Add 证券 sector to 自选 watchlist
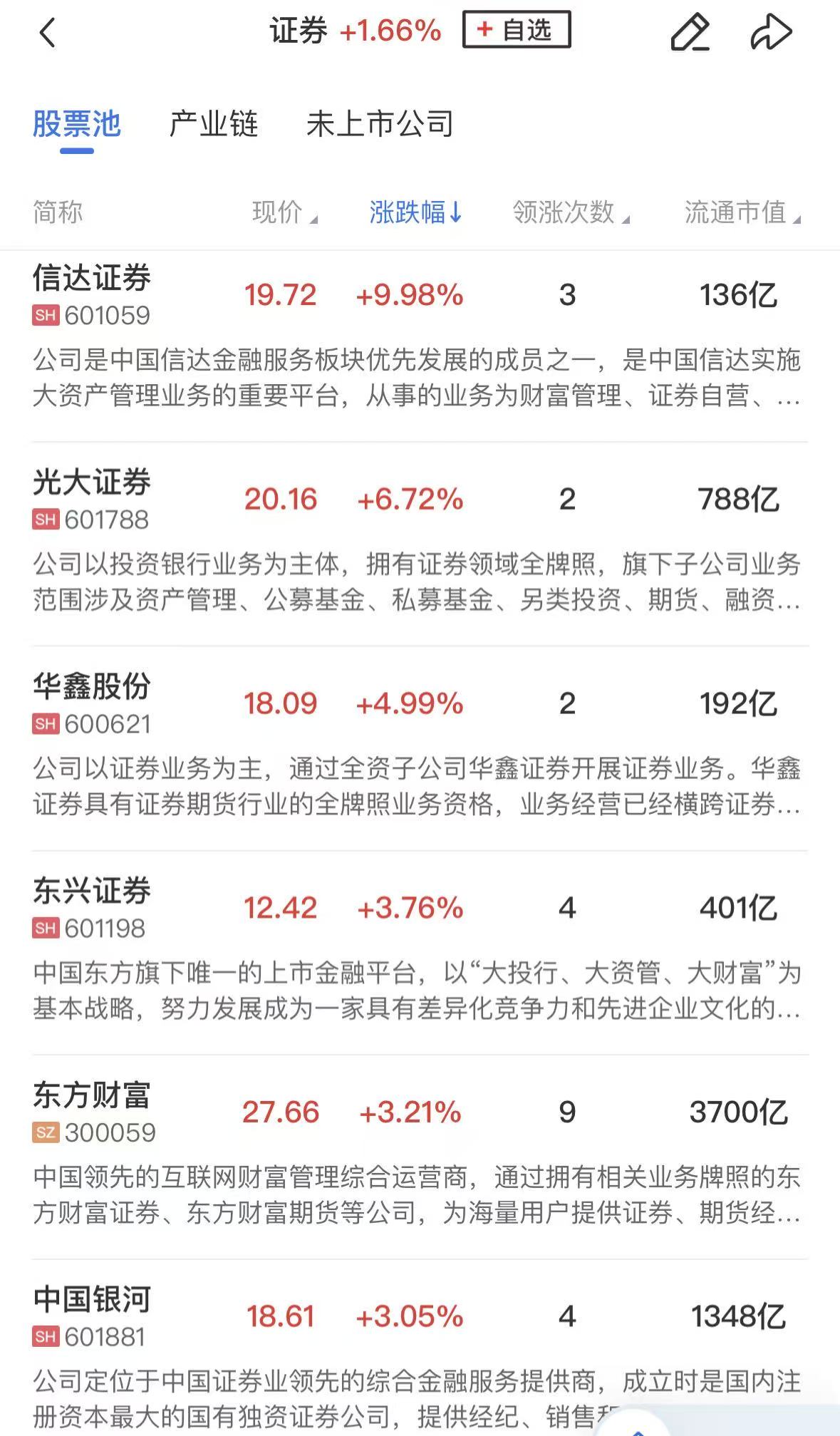This screenshot has width=840, height=1436. point(517,30)
